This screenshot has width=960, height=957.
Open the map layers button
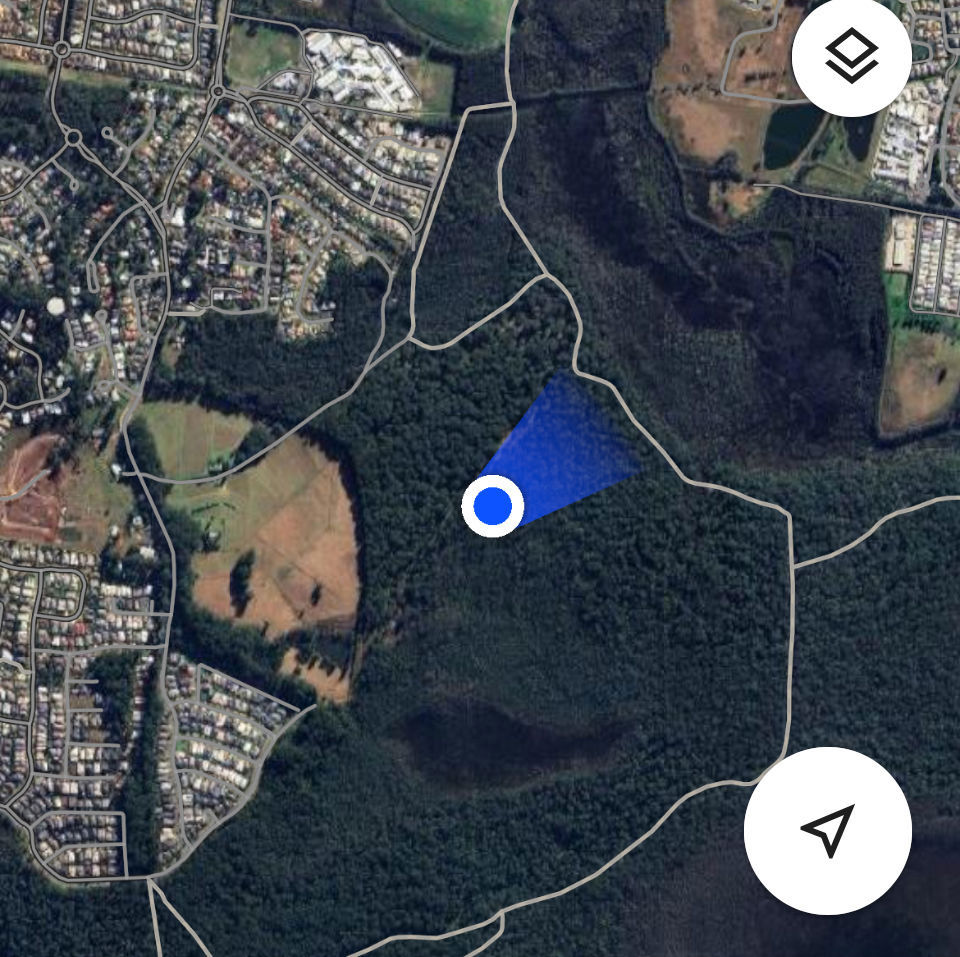coord(851,57)
